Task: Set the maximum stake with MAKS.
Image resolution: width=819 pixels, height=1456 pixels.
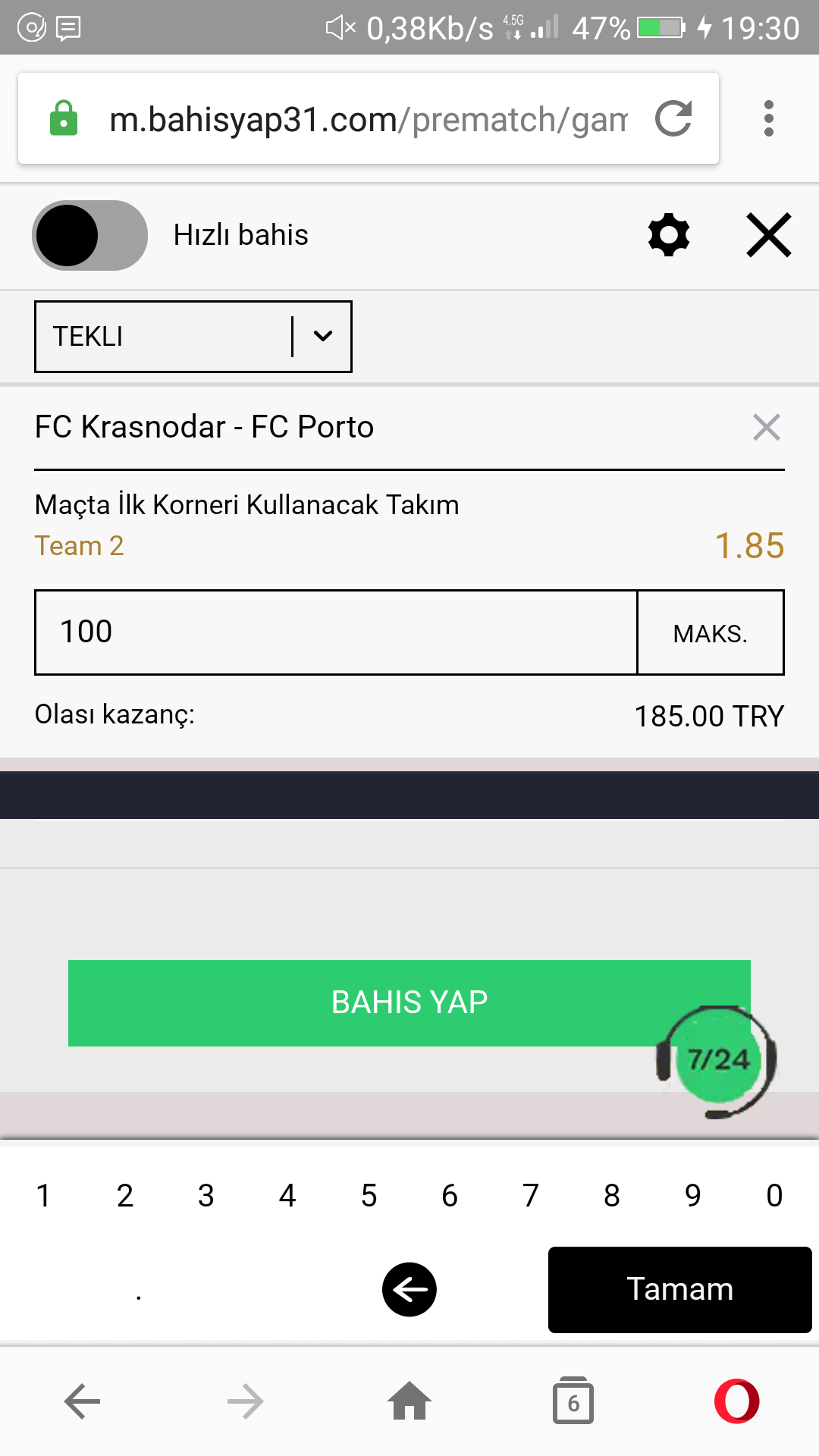Action: 711,632
